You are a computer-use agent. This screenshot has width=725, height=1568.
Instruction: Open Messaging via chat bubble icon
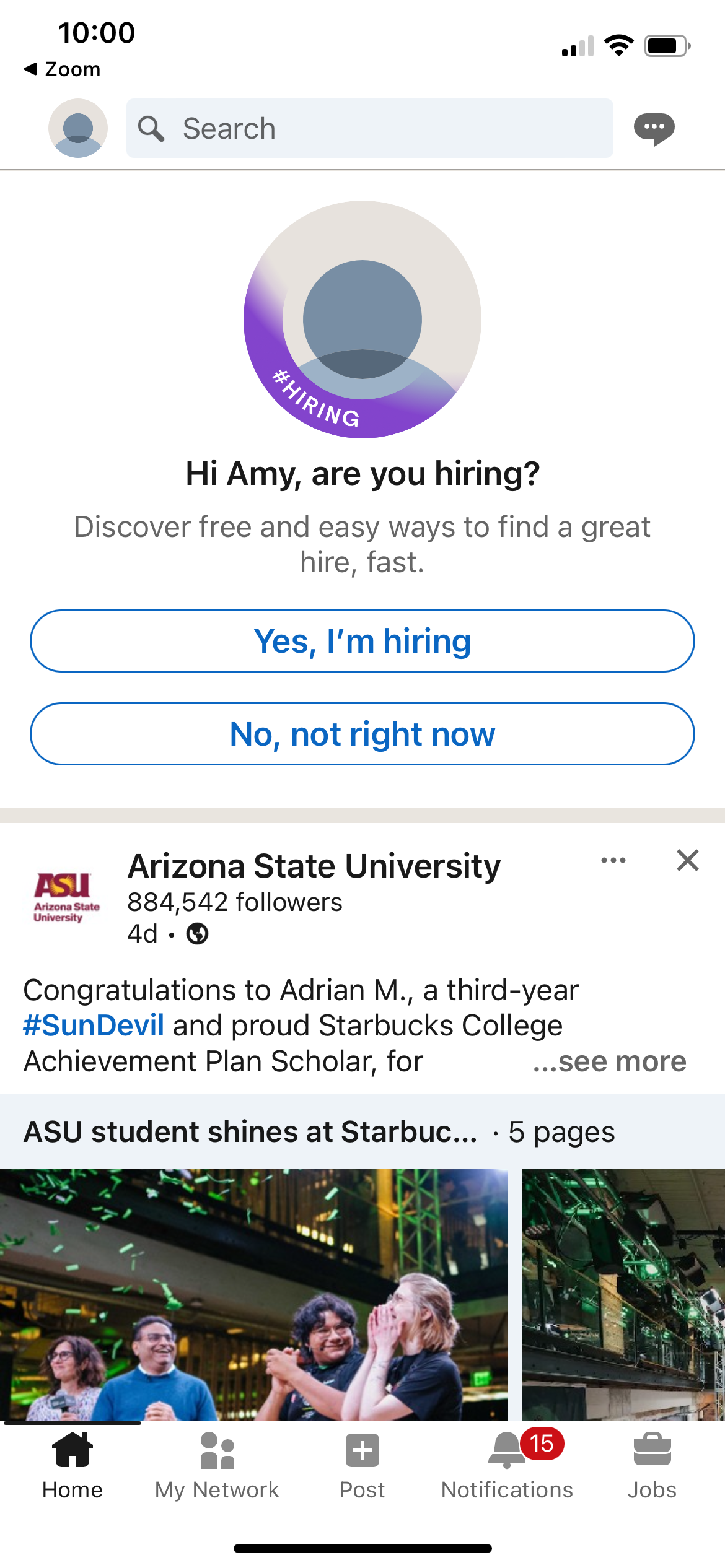(x=654, y=128)
